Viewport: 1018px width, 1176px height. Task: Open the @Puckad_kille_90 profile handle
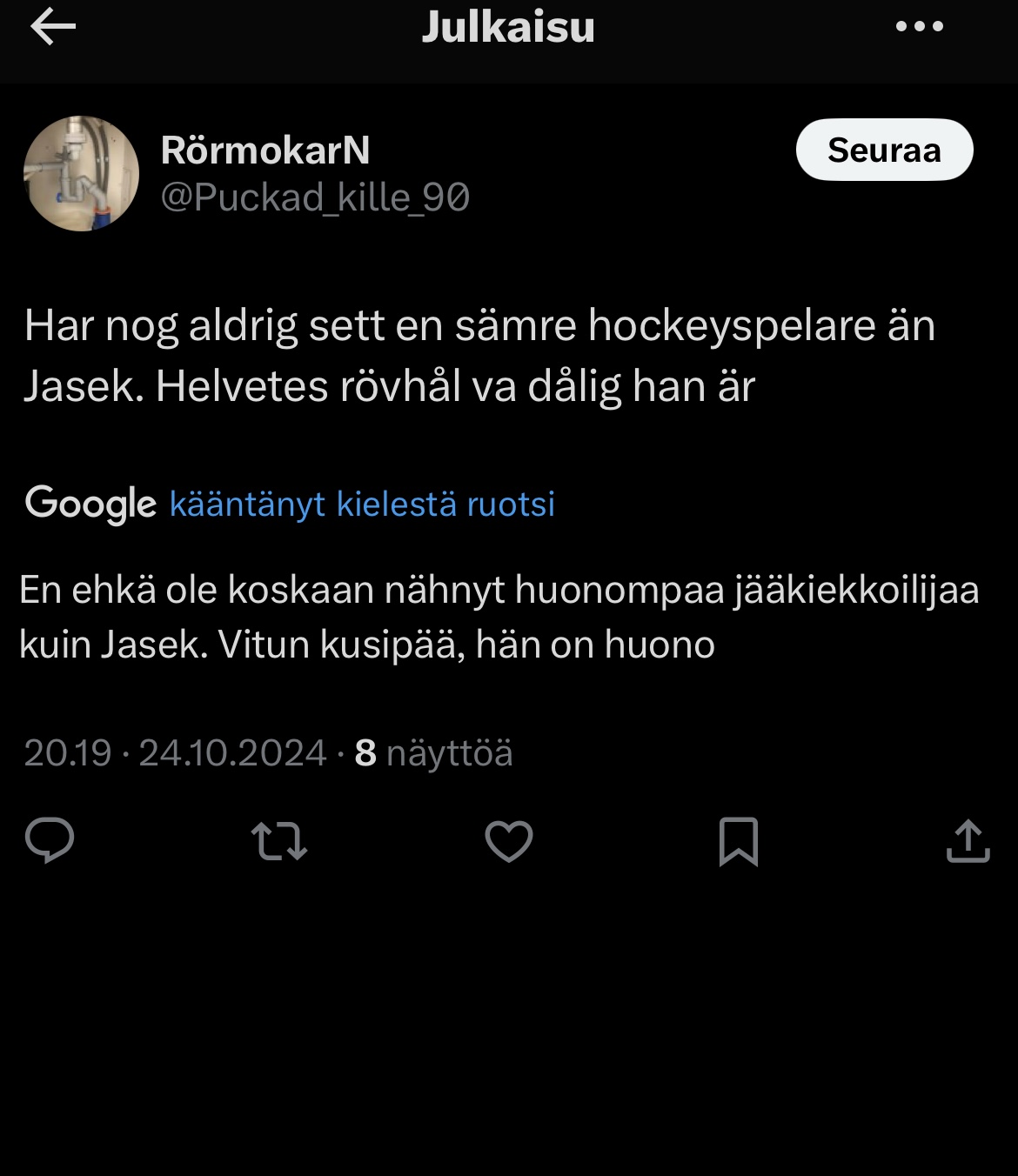click(315, 197)
